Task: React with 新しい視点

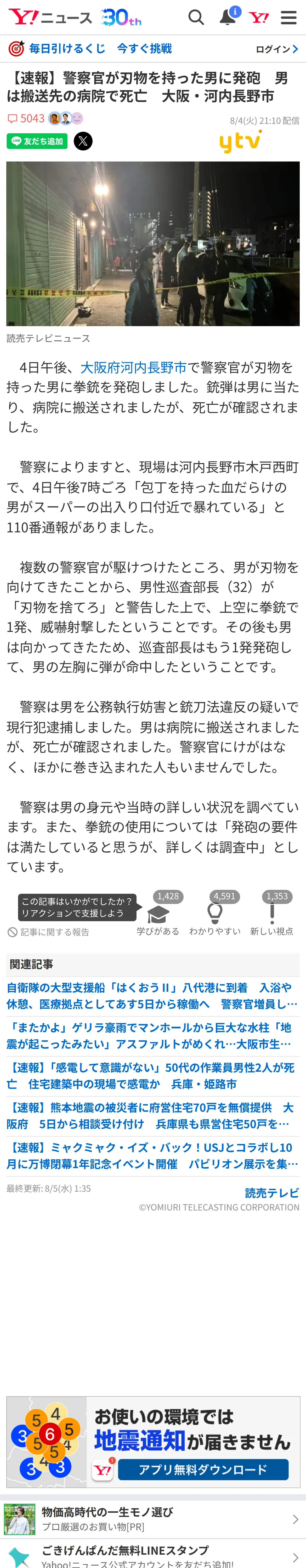Action: (272, 914)
